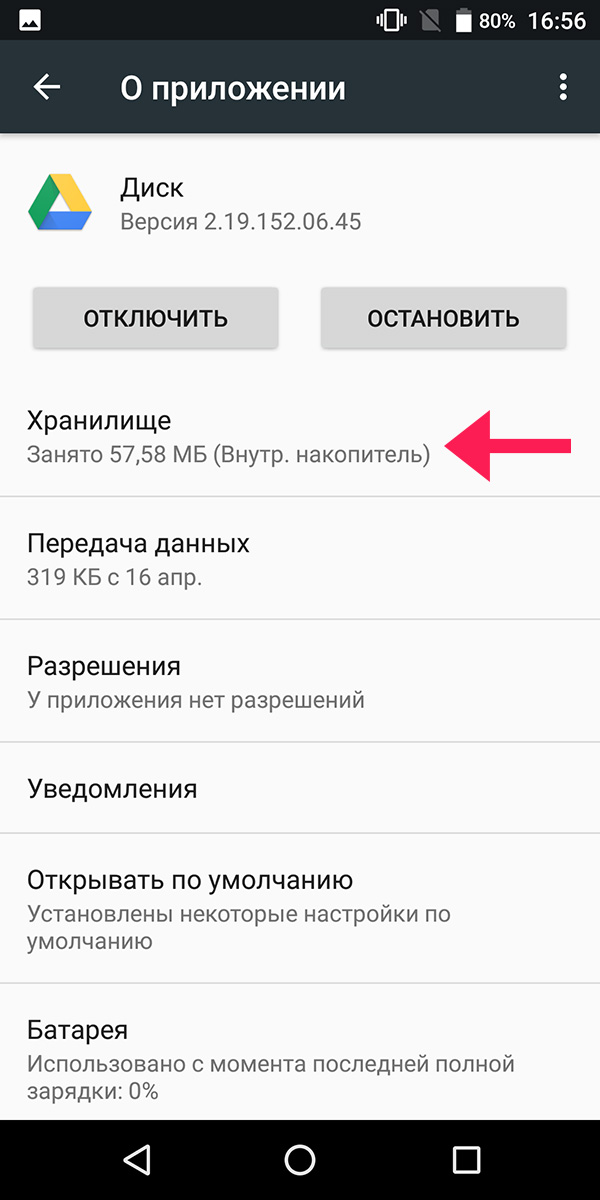
Task: Open the three-dot overflow menu
Action: [x=563, y=88]
